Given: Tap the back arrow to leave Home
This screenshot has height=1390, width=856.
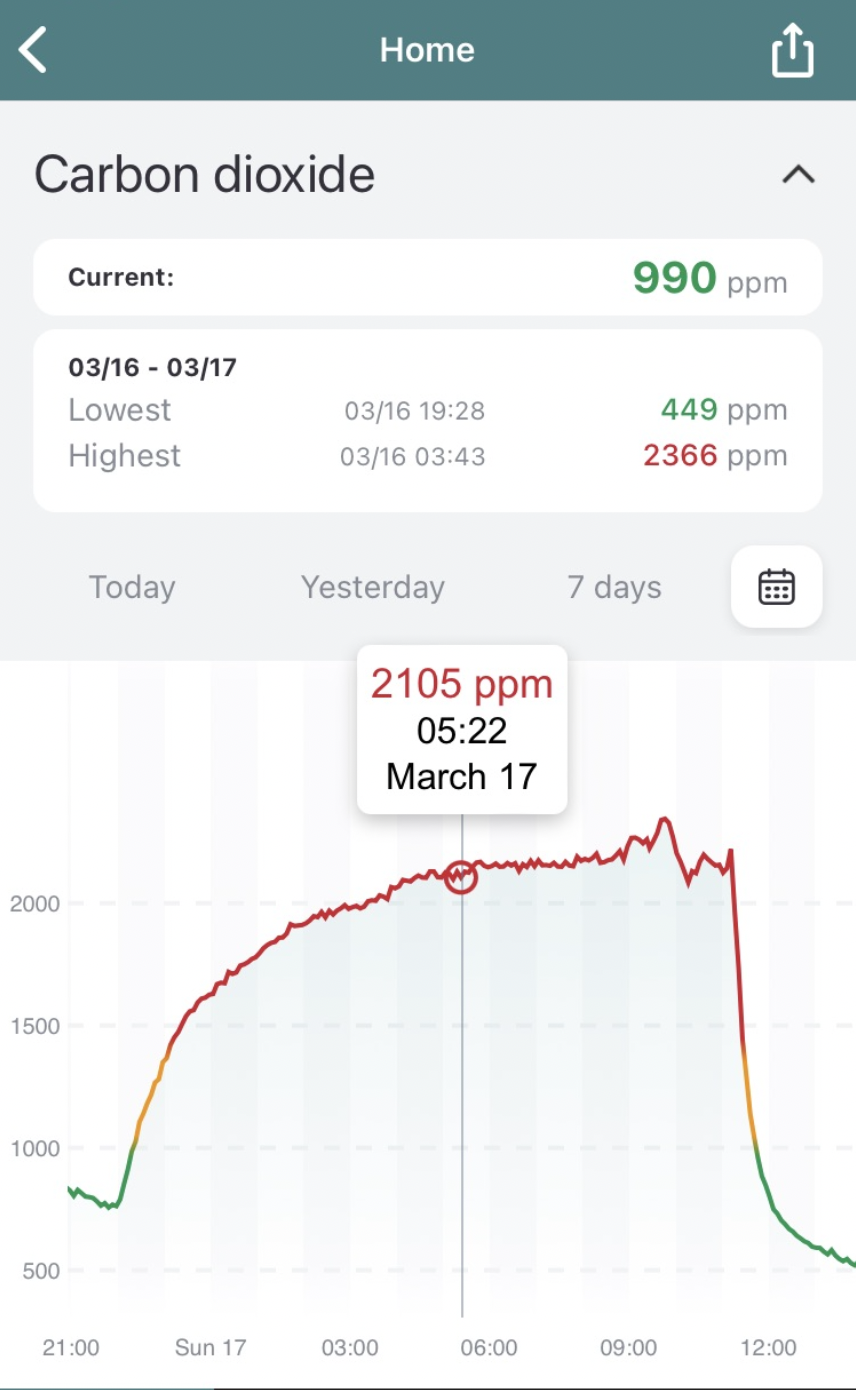Looking at the screenshot, I should 33,49.
